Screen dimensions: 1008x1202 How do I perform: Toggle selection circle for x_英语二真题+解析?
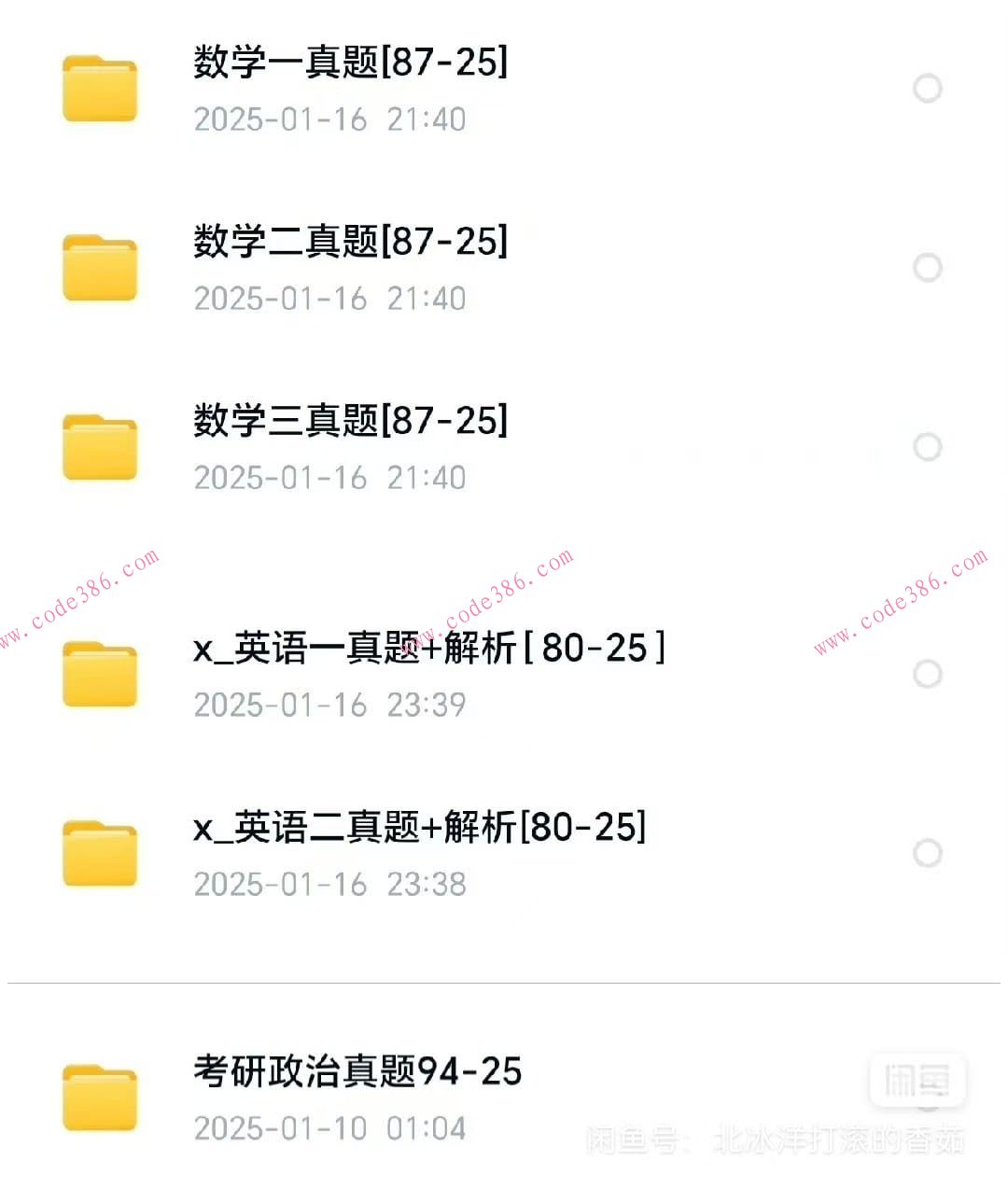coord(928,852)
